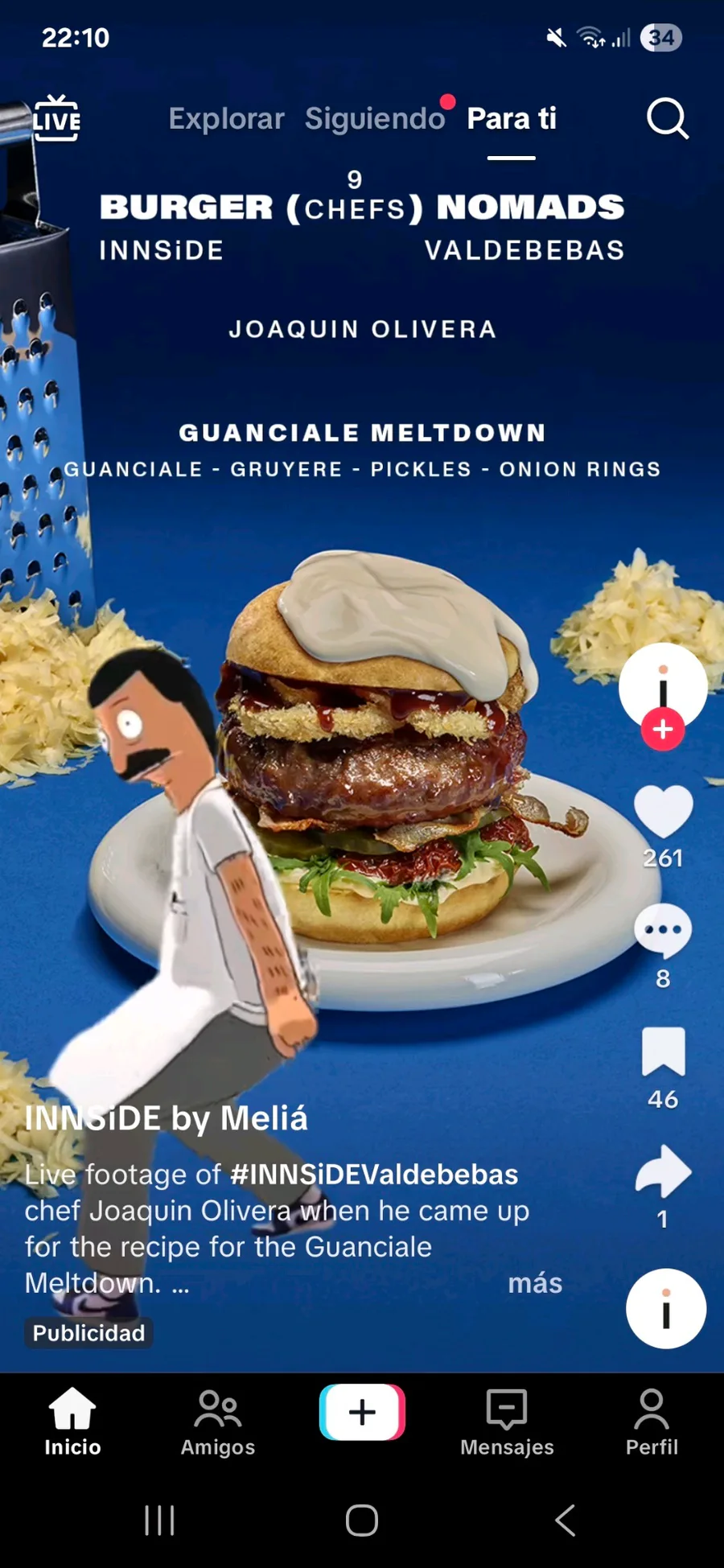Open the Mensajes inbox tab

click(507, 1422)
